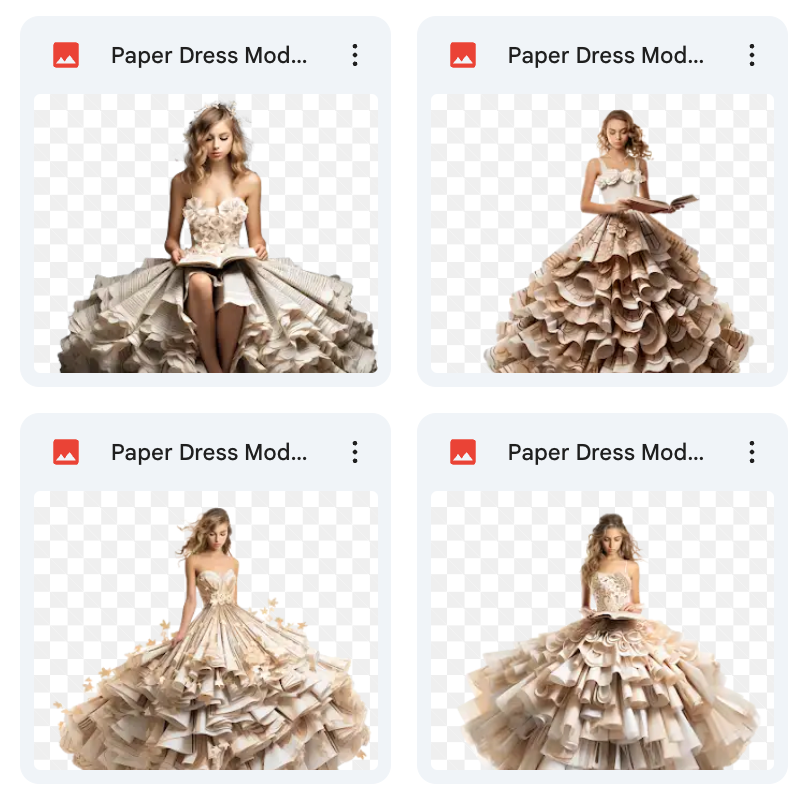Open the file with the model holding a book up
This screenshot has width=800, height=794.
602,234
